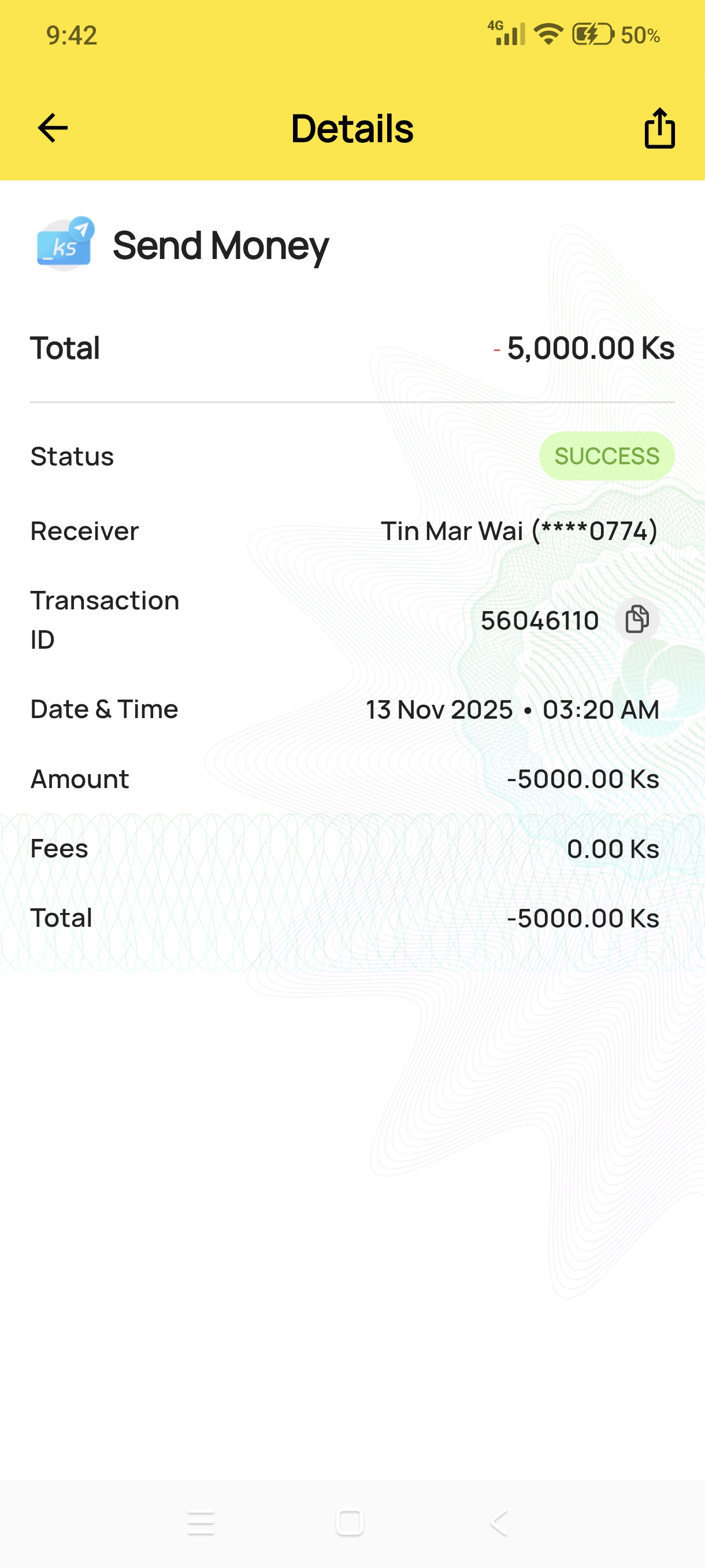The width and height of the screenshot is (705, 1568).
Task: Go back from the Details screen
Action: tap(53, 128)
